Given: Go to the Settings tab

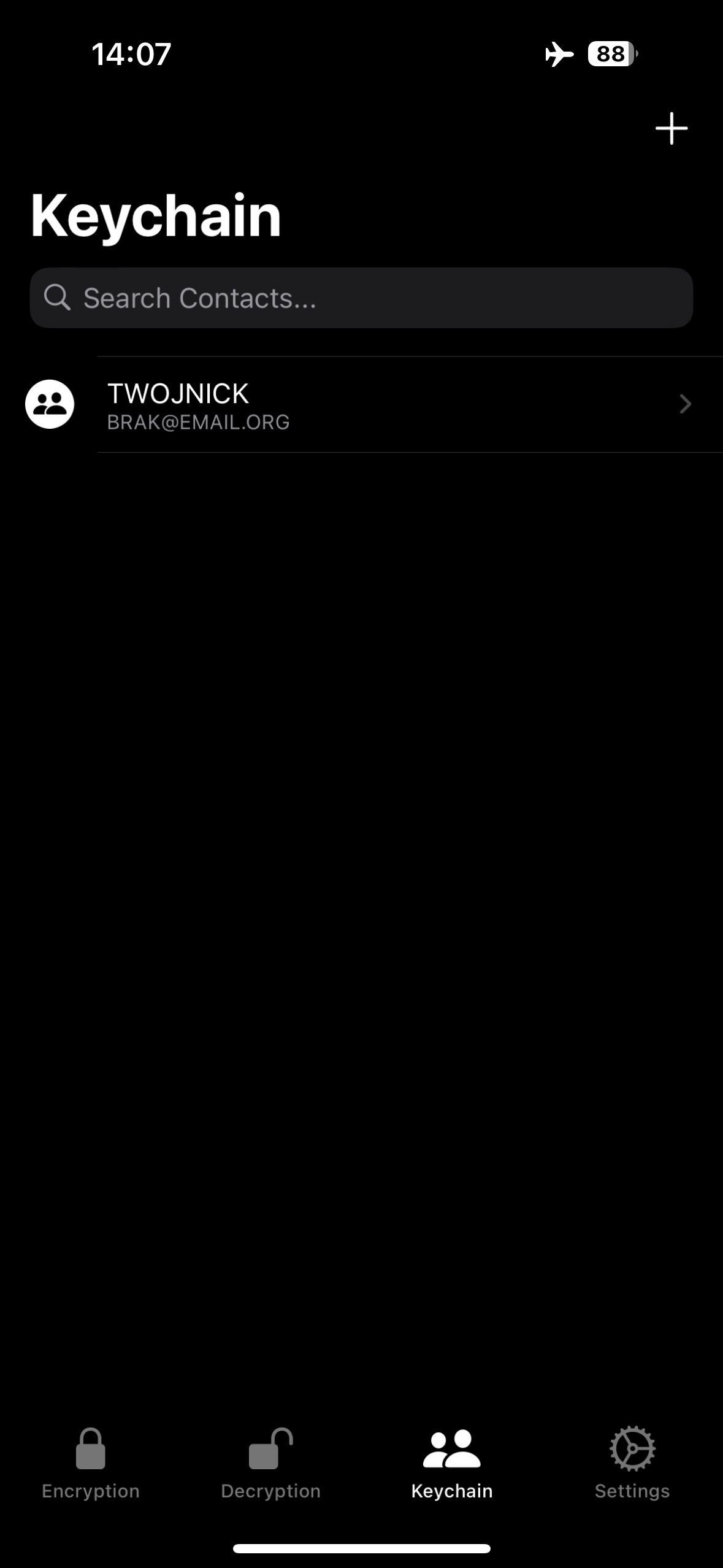Looking at the screenshot, I should click(x=632, y=1464).
